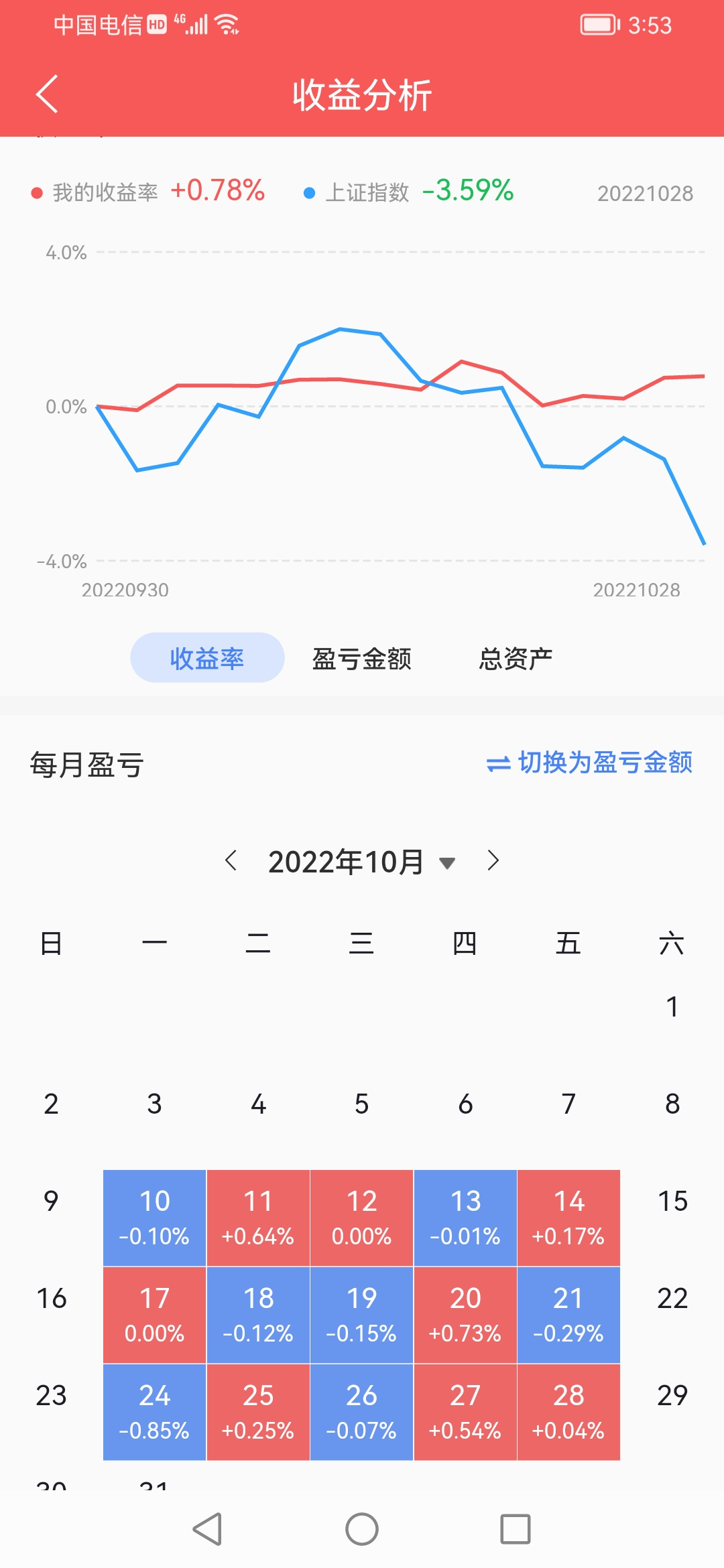
Task: Open the 2022年10月 month picker
Action: tap(361, 862)
